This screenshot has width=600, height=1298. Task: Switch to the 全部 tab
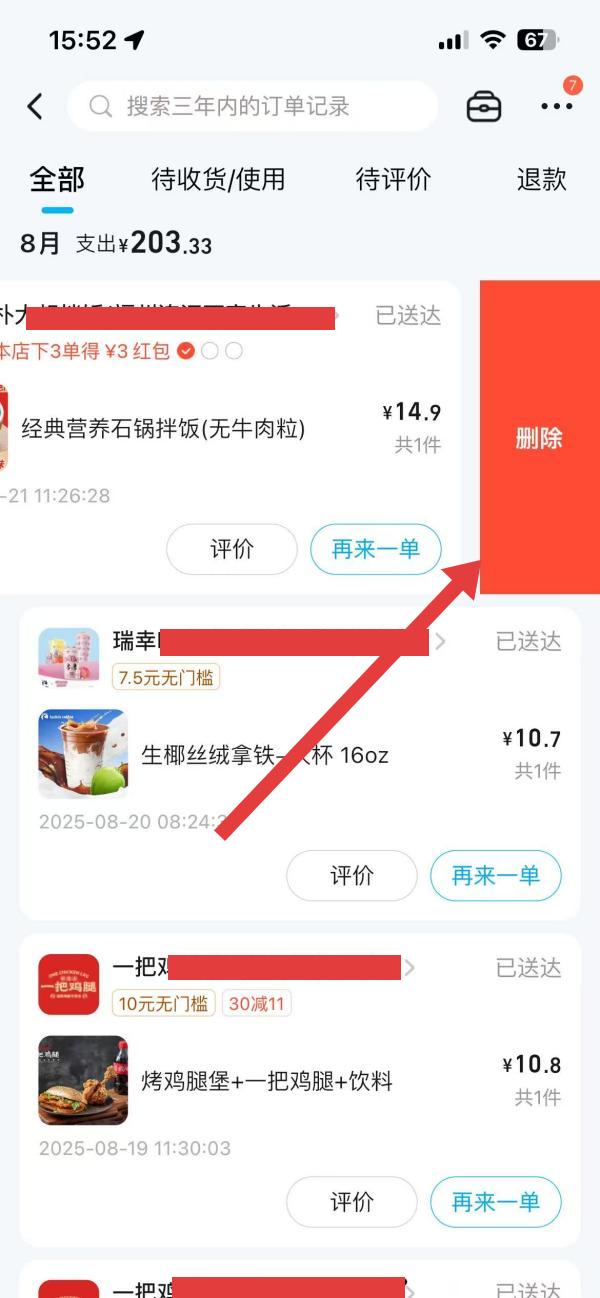click(57, 180)
